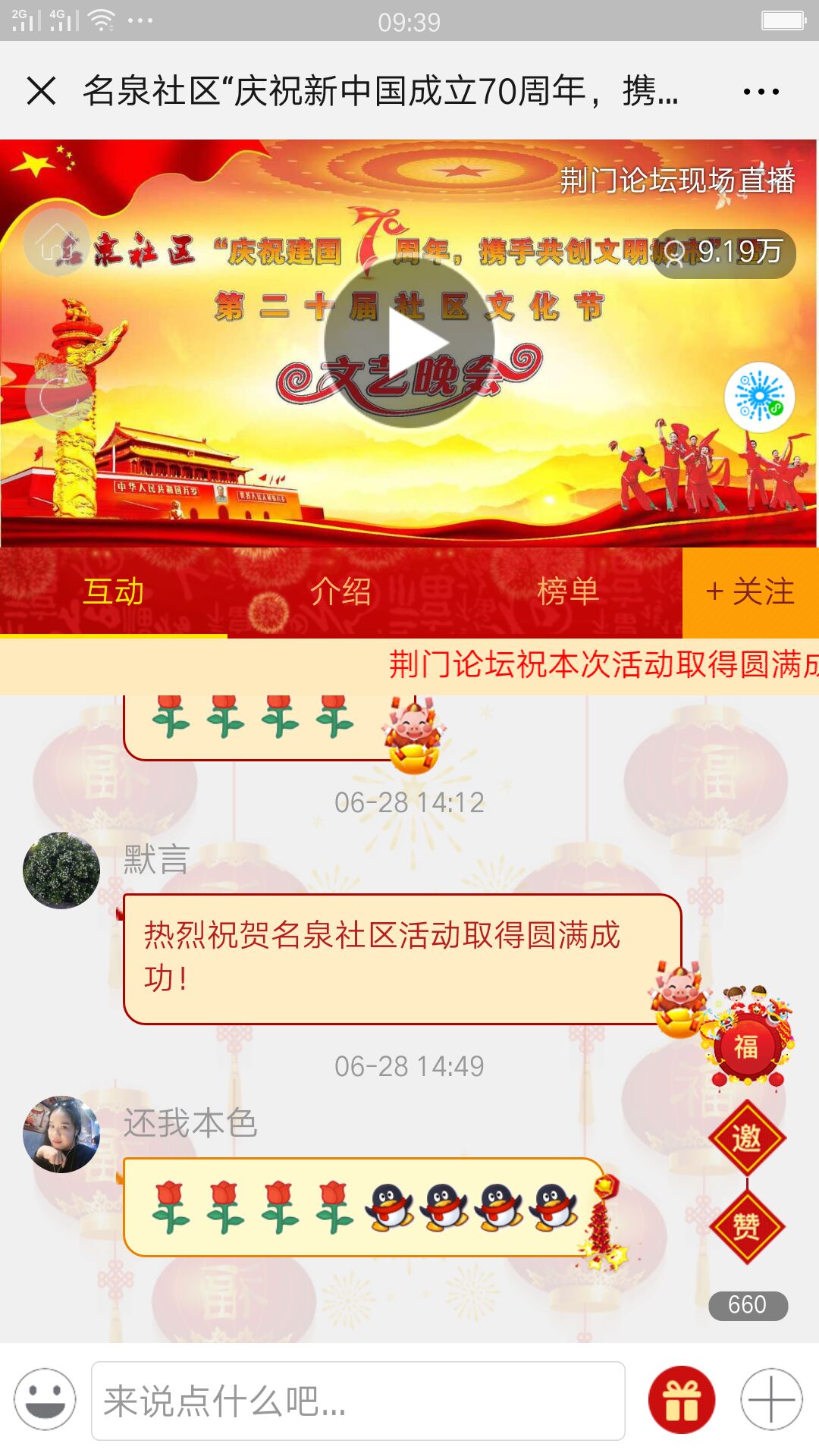Viewport: 819px width, 1456px height.
Task: Focus the 来说点什么吧 comment field
Action: (358, 1401)
